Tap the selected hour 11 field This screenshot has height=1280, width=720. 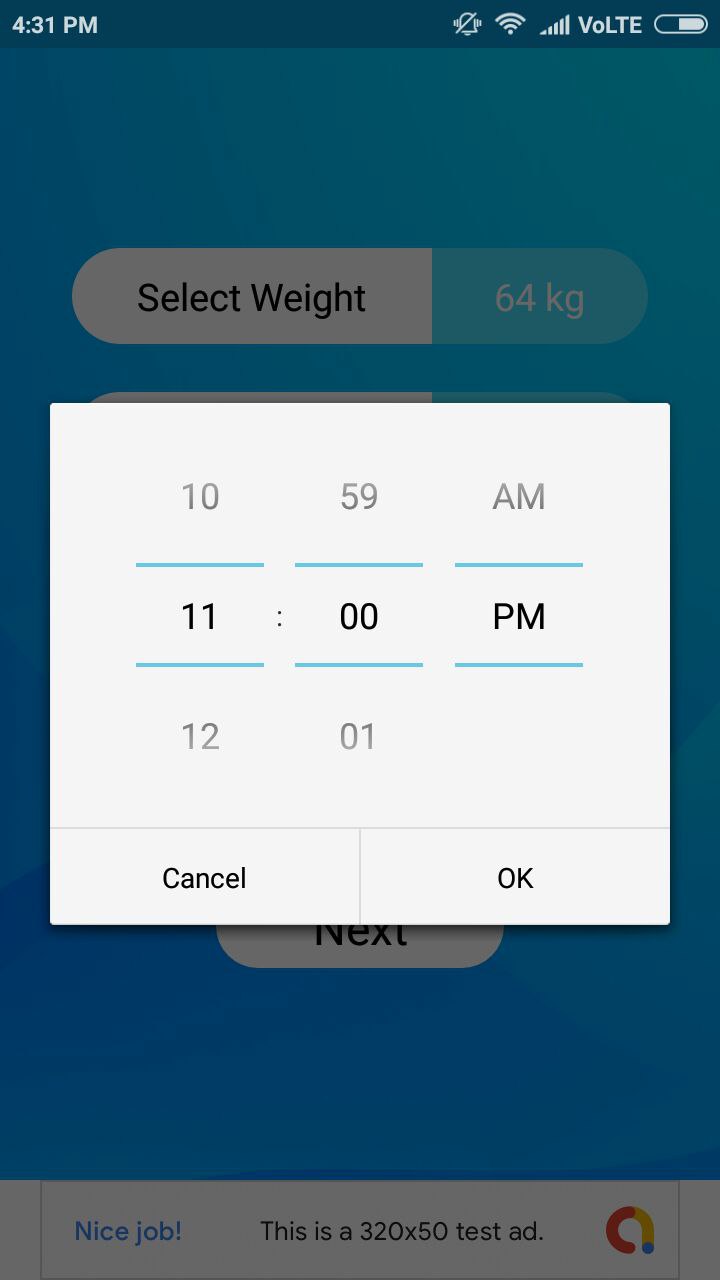tap(200, 616)
